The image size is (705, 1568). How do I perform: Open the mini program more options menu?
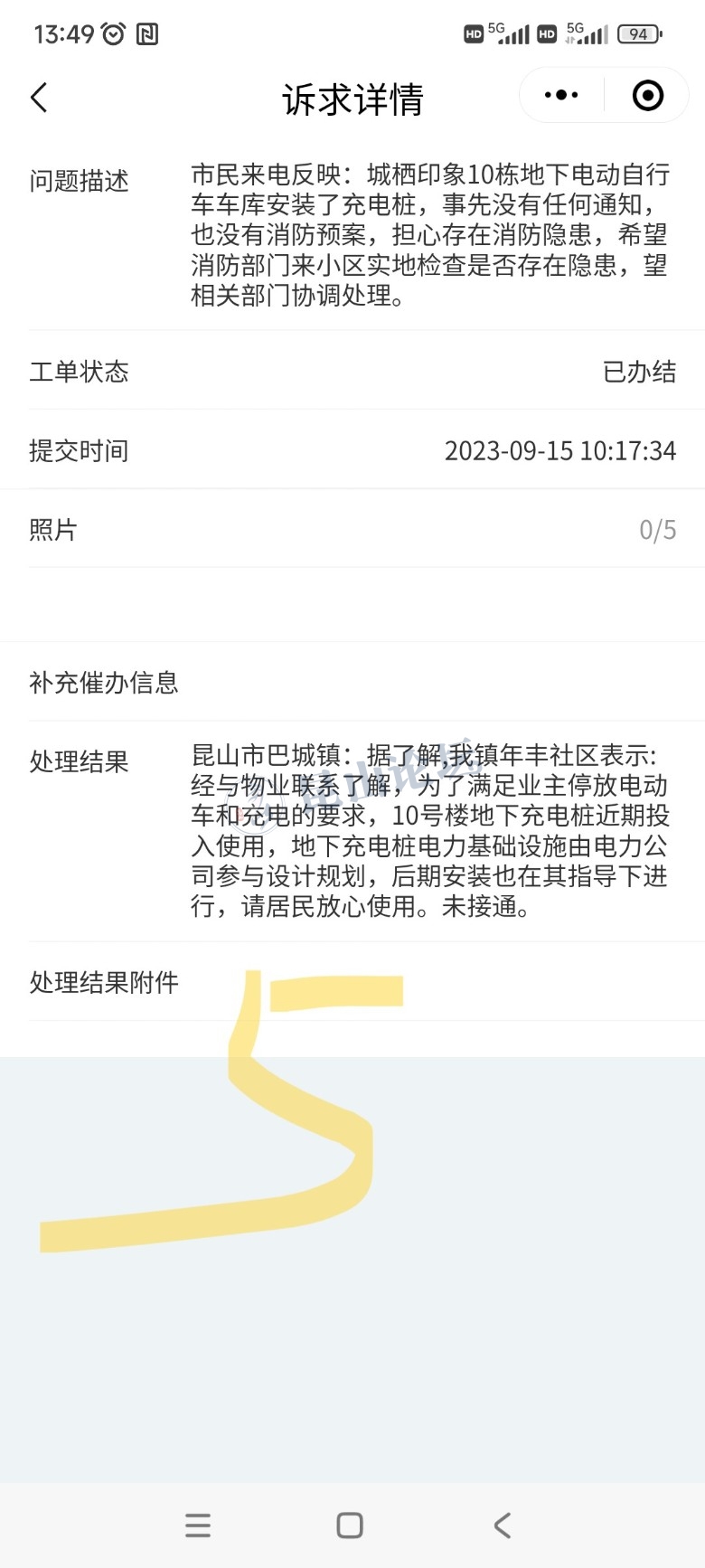[561, 95]
